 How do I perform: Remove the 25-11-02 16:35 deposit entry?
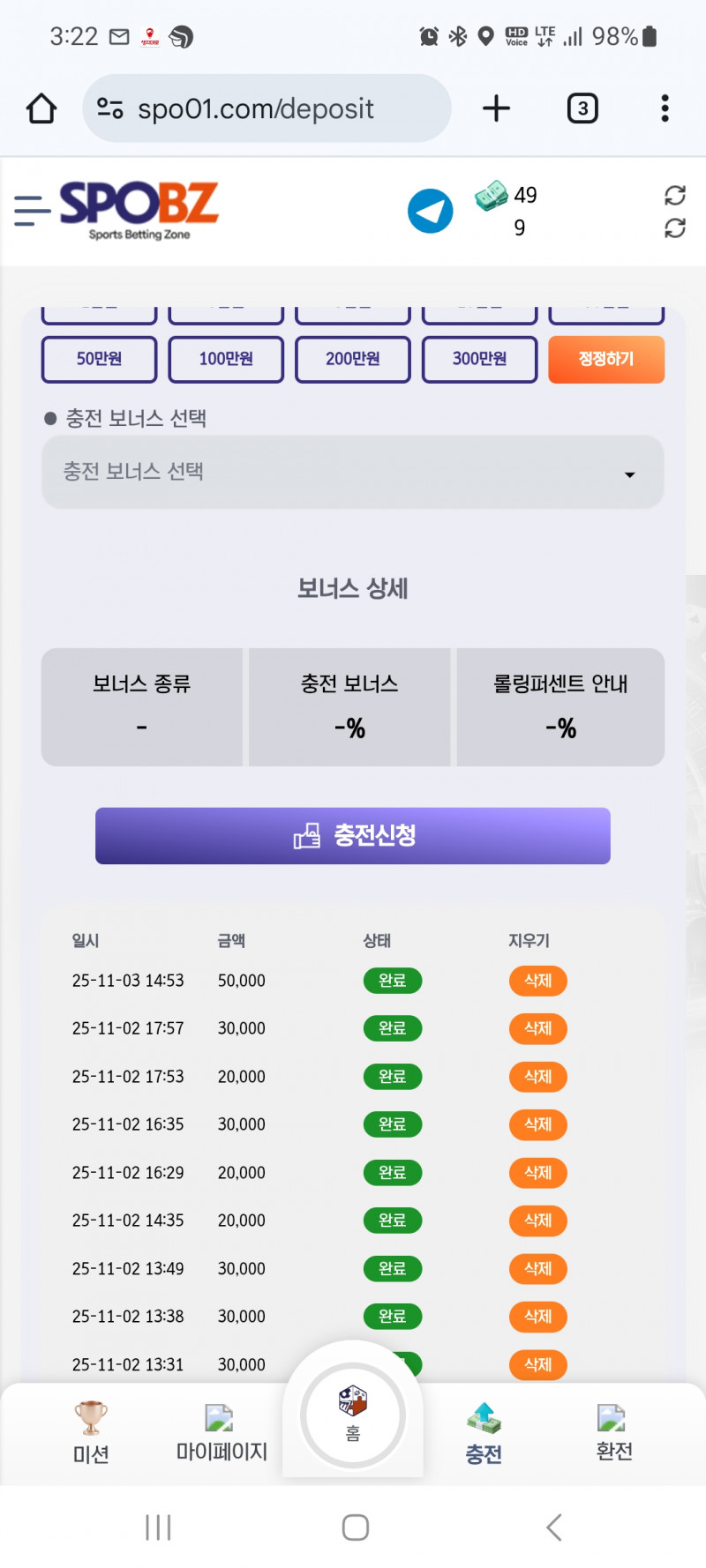pyautogui.click(x=537, y=1124)
